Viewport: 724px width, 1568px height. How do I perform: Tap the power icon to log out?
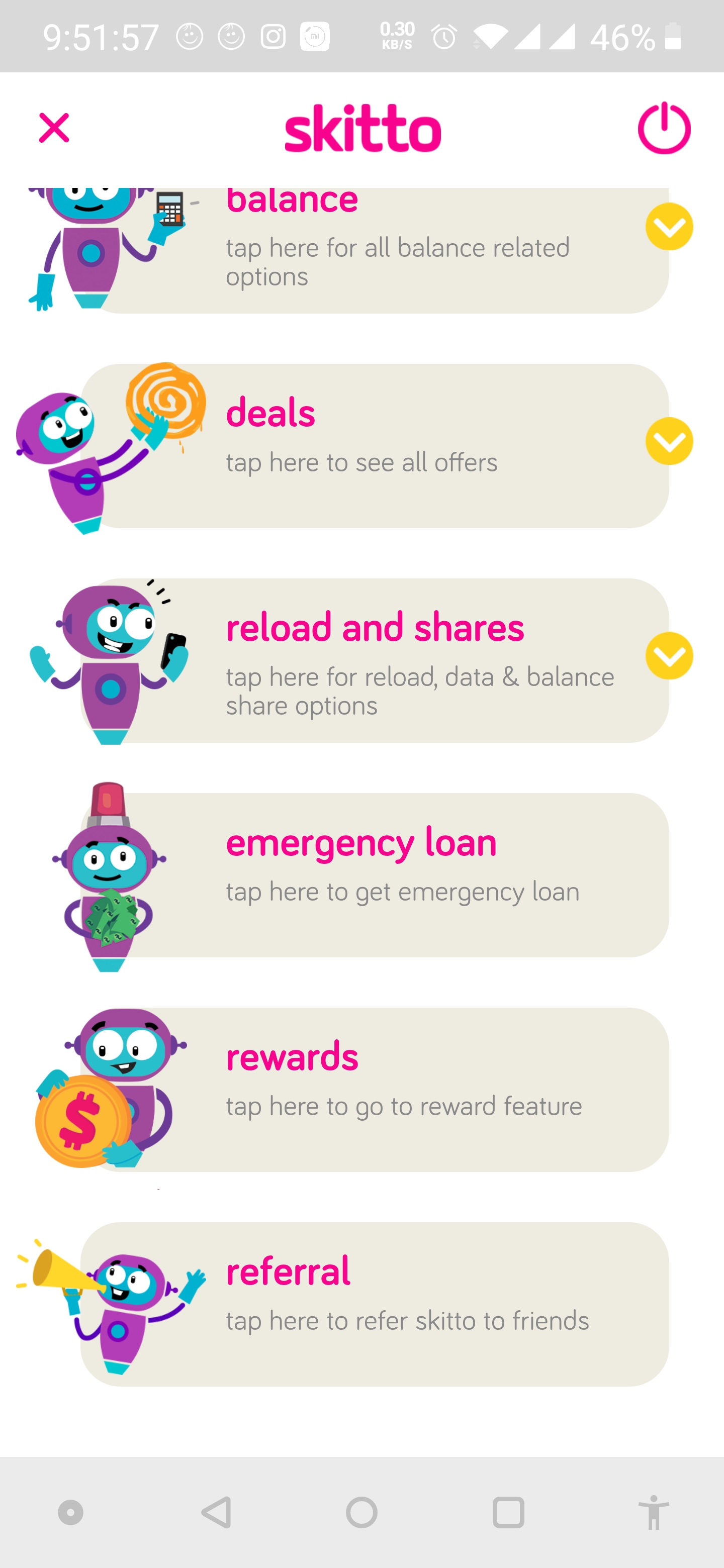click(664, 128)
